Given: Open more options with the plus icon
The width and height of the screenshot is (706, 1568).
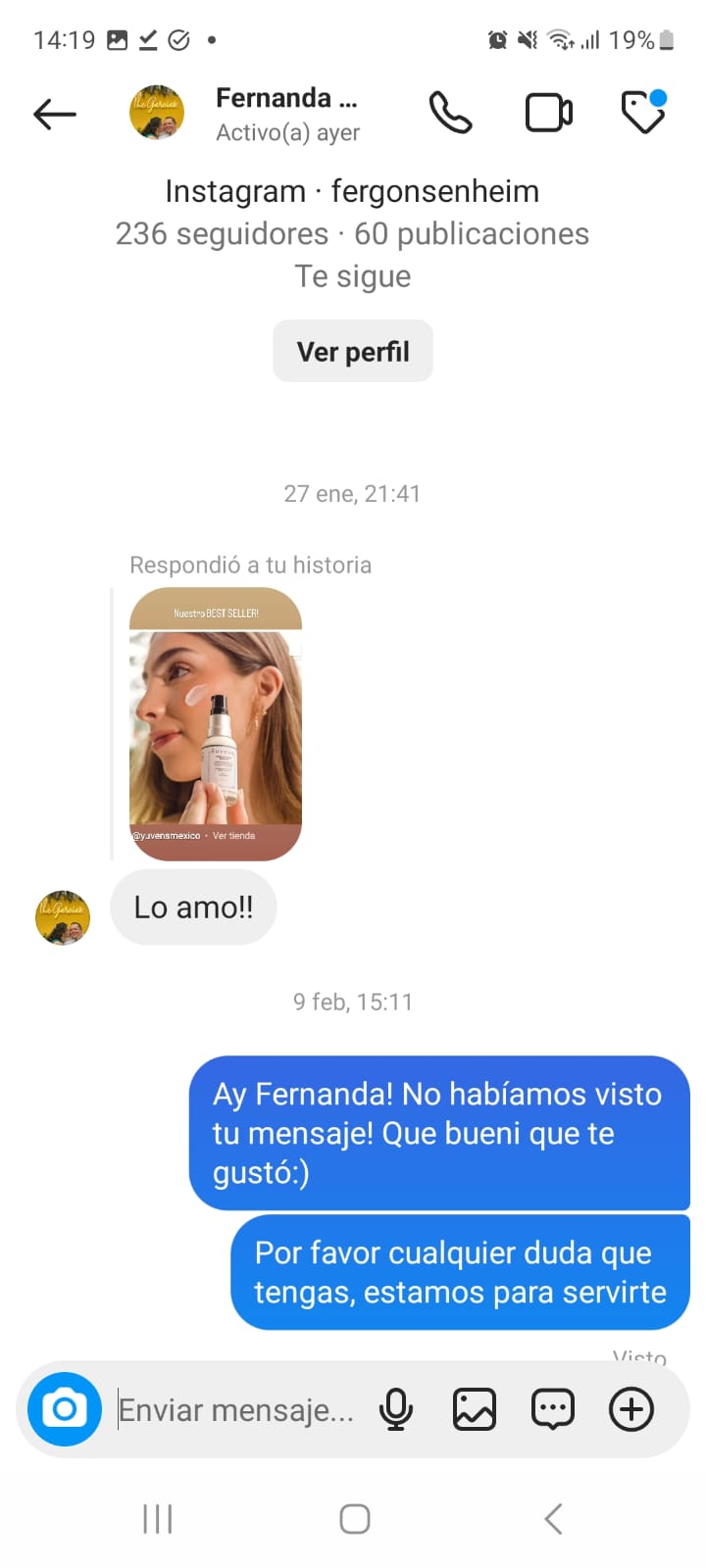Looking at the screenshot, I should click(x=631, y=1410).
